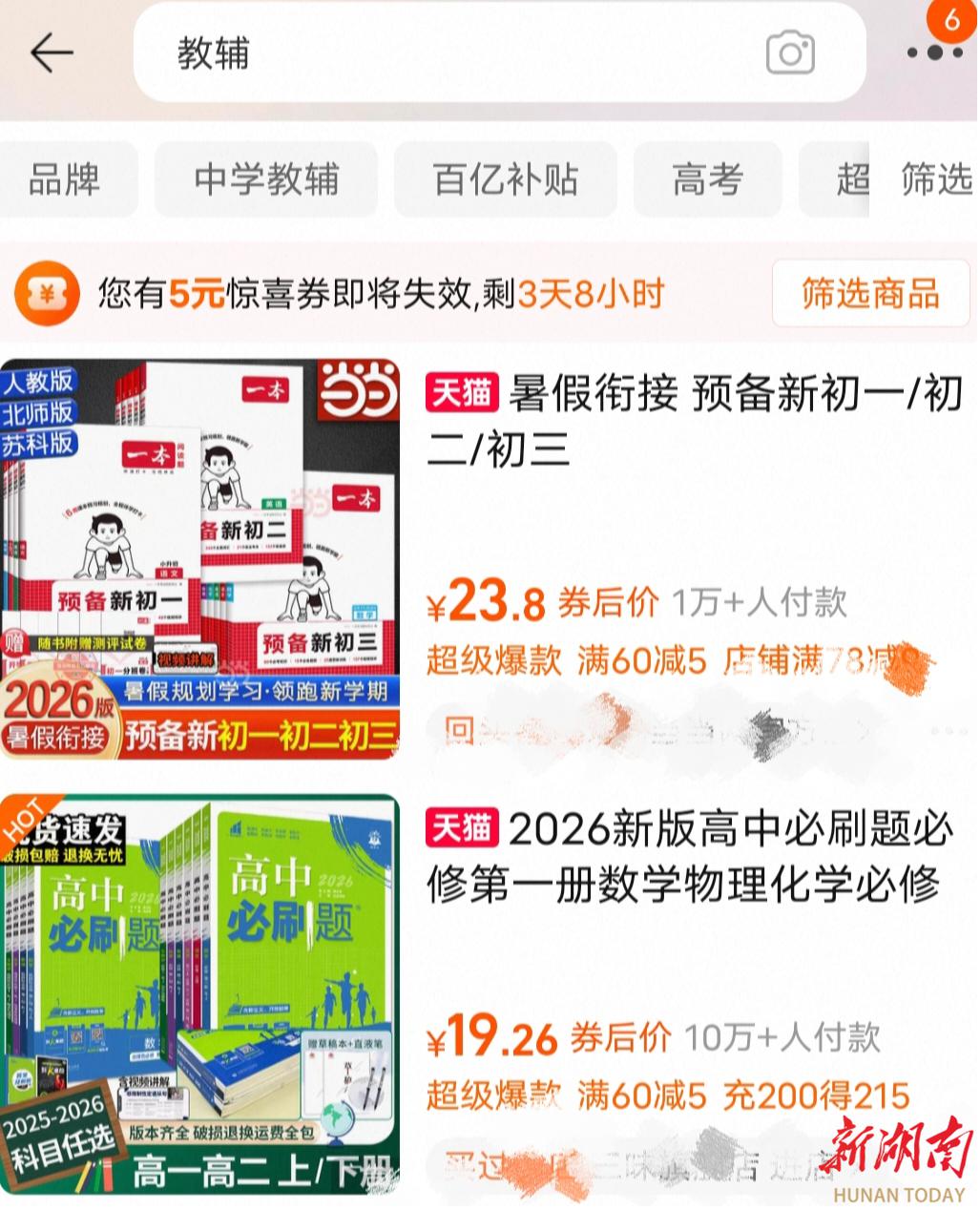Viewport: 980px width, 1210px height.
Task: Select the 品牌 filter chip
Action: point(65,179)
